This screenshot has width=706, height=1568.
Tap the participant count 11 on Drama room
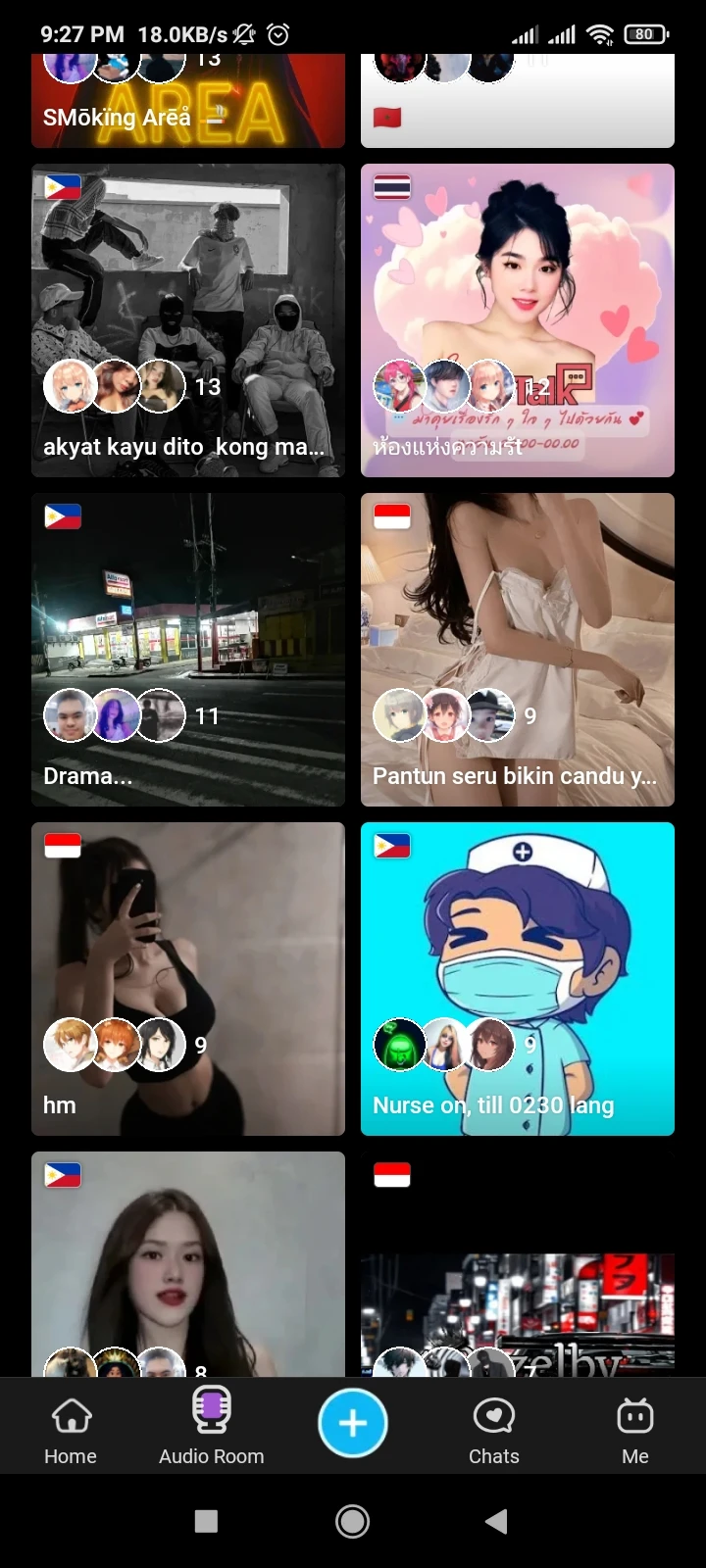pos(207,715)
